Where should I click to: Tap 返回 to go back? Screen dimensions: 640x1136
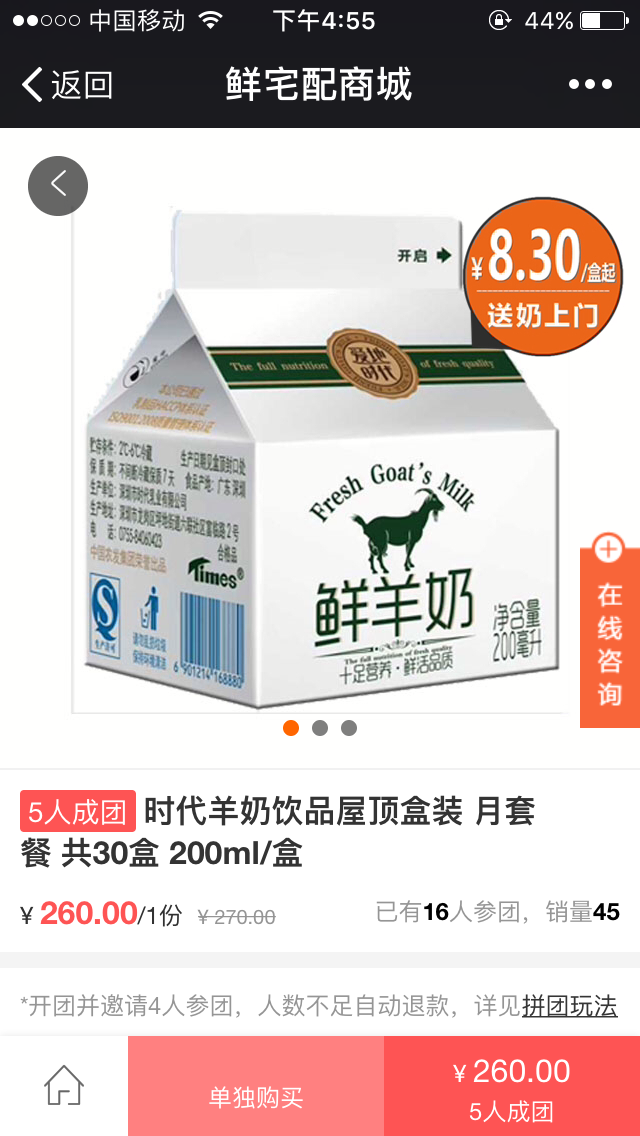click(x=68, y=85)
